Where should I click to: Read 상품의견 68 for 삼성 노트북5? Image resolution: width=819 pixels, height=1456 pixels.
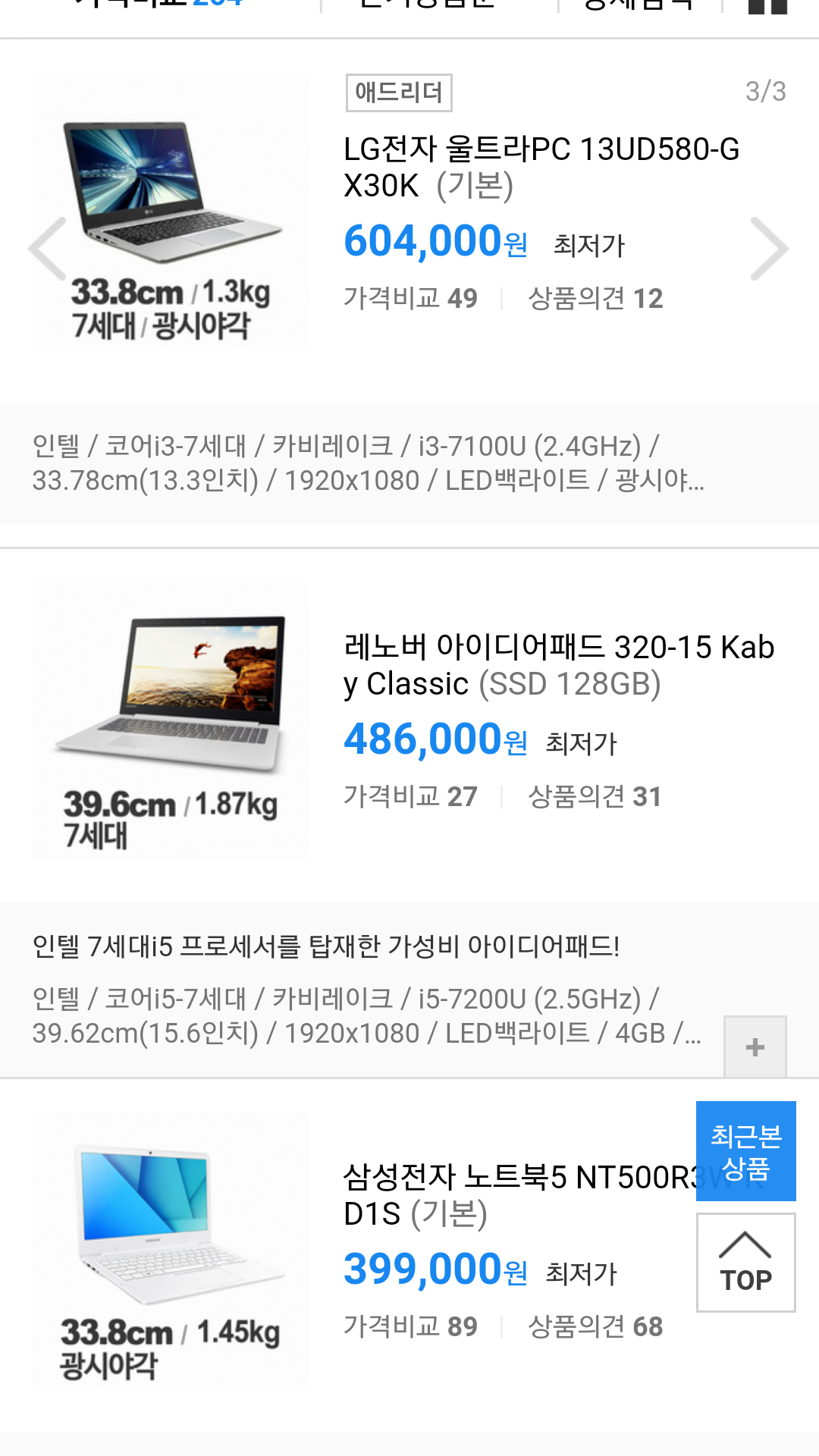595,1327
